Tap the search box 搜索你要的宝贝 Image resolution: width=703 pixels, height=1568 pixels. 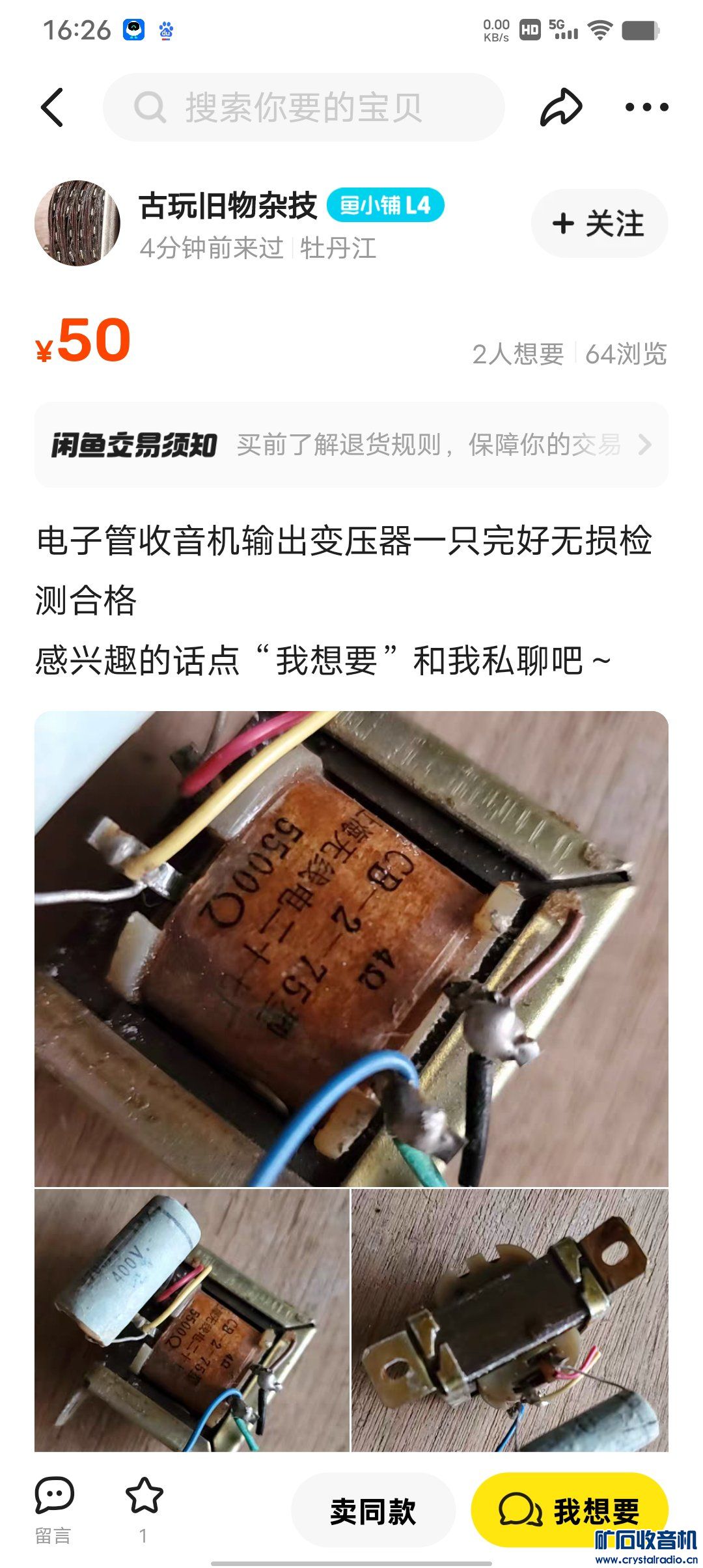click(303, 107)
